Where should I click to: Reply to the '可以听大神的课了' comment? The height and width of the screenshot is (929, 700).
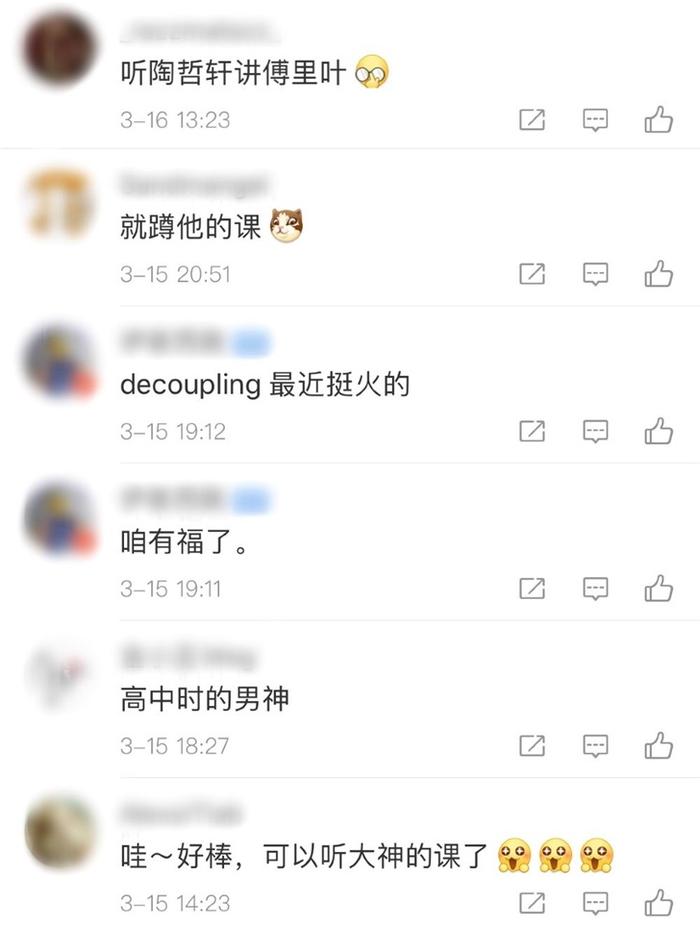[596, 903]
